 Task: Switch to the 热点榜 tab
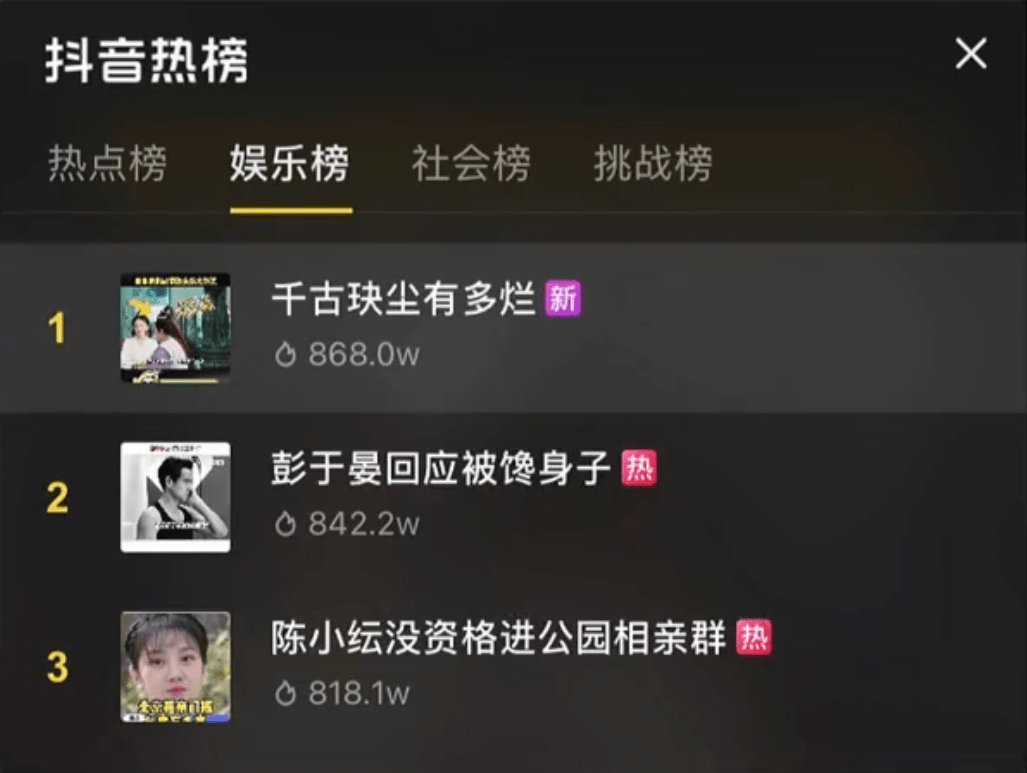pos(107,164)
